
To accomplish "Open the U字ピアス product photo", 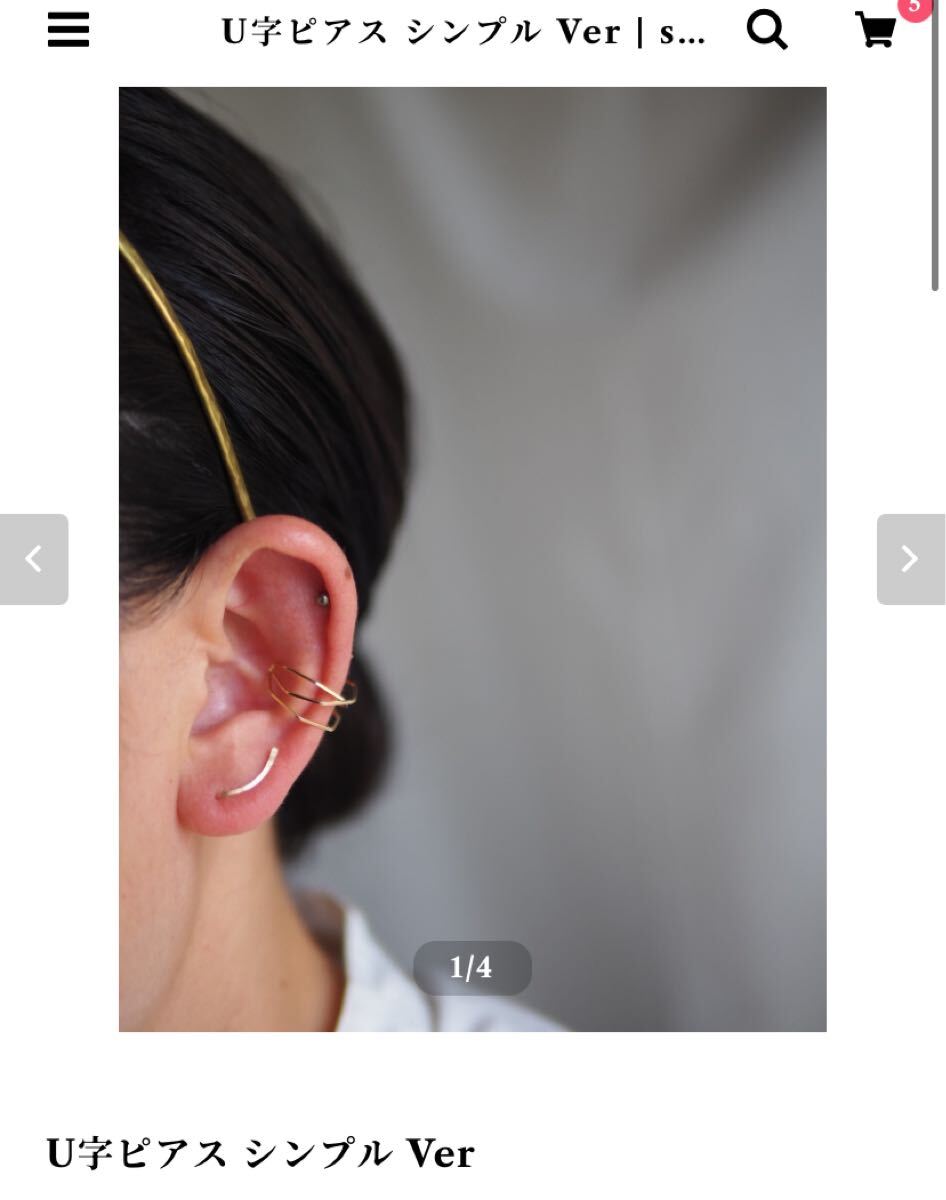I will (x=472, y=558).
